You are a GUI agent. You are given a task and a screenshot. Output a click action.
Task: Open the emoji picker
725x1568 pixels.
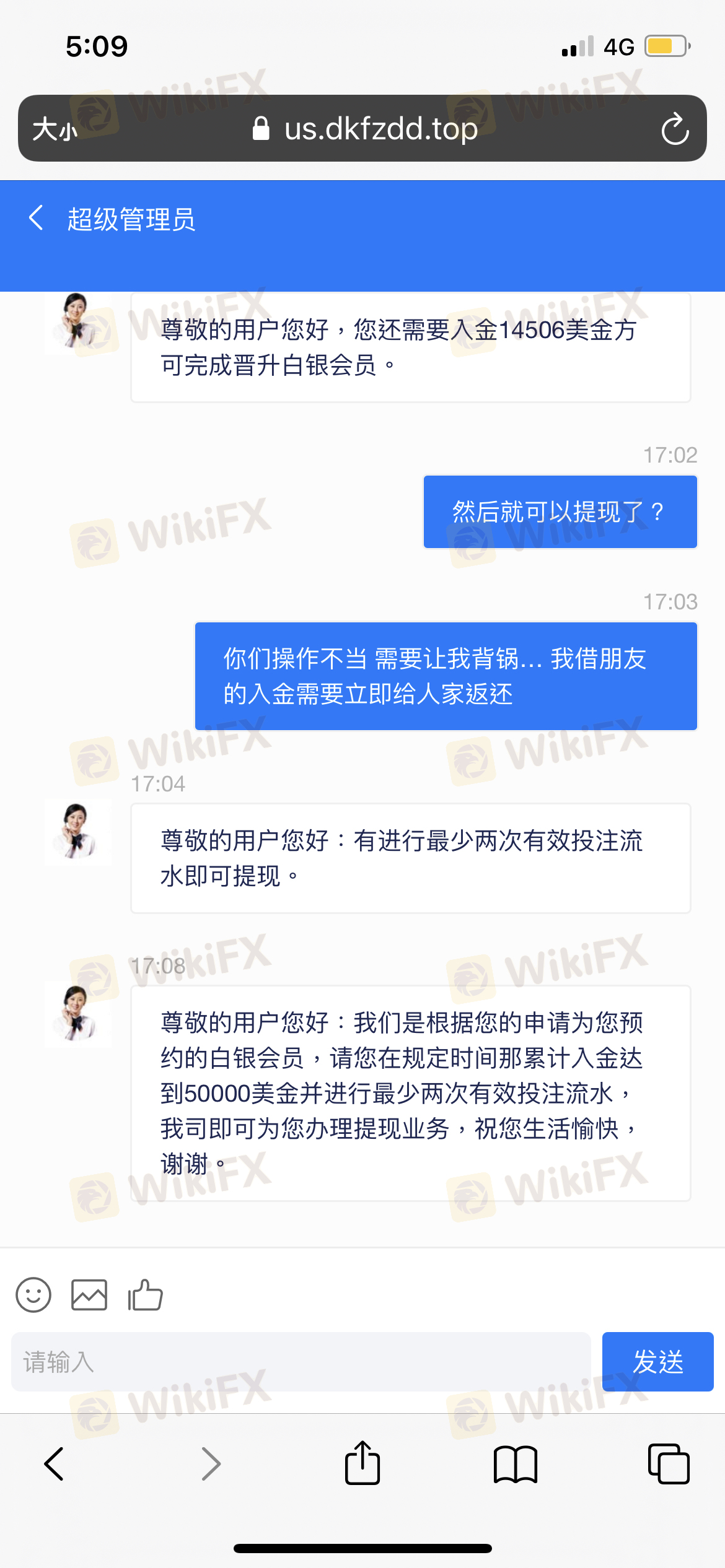[33, 1295]
